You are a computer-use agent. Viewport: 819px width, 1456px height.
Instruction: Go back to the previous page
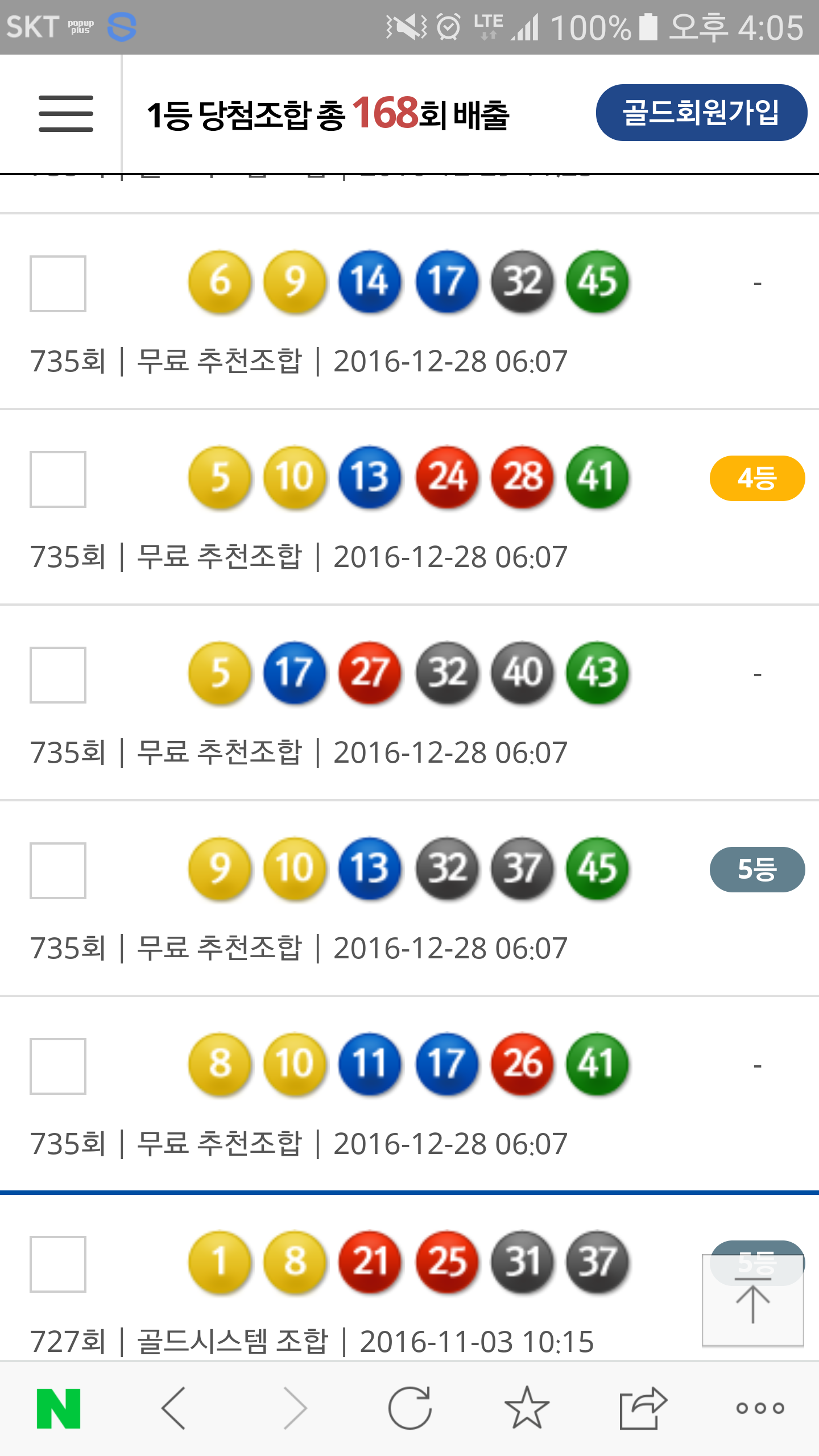(174, 1408)
